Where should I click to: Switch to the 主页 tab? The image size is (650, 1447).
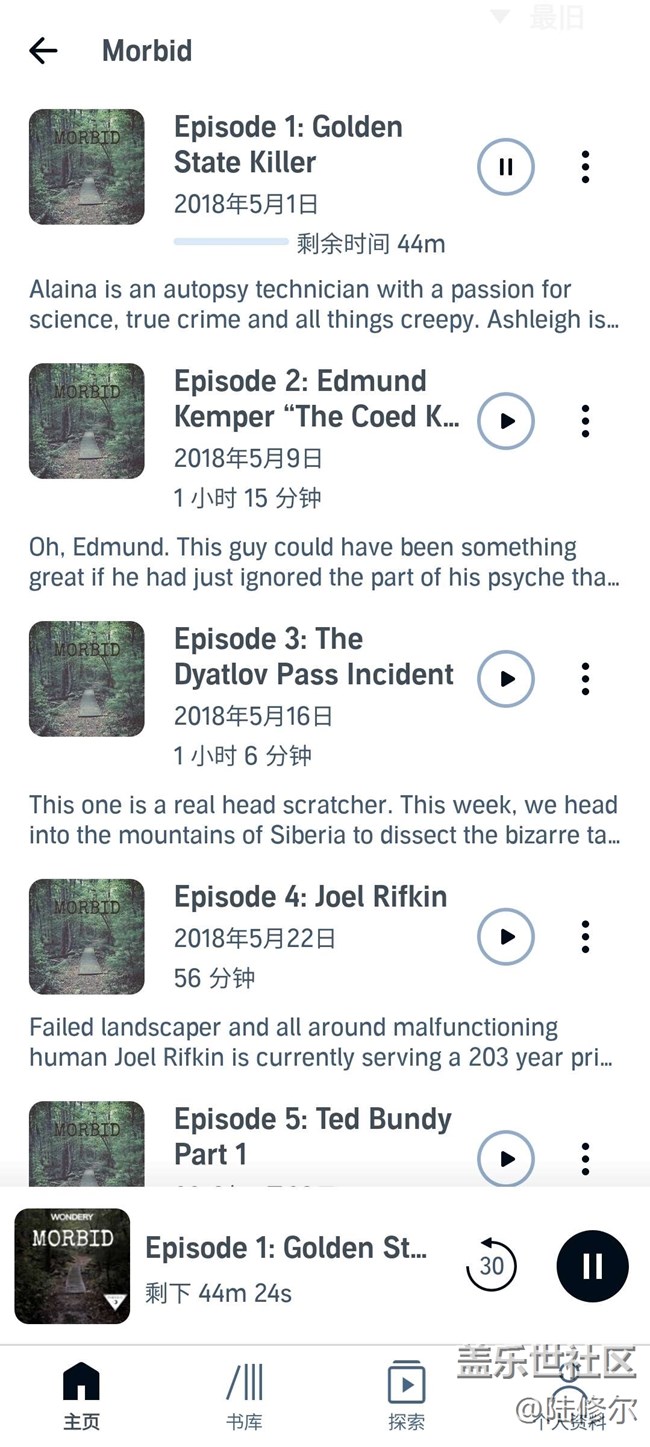click(81, 1396)
